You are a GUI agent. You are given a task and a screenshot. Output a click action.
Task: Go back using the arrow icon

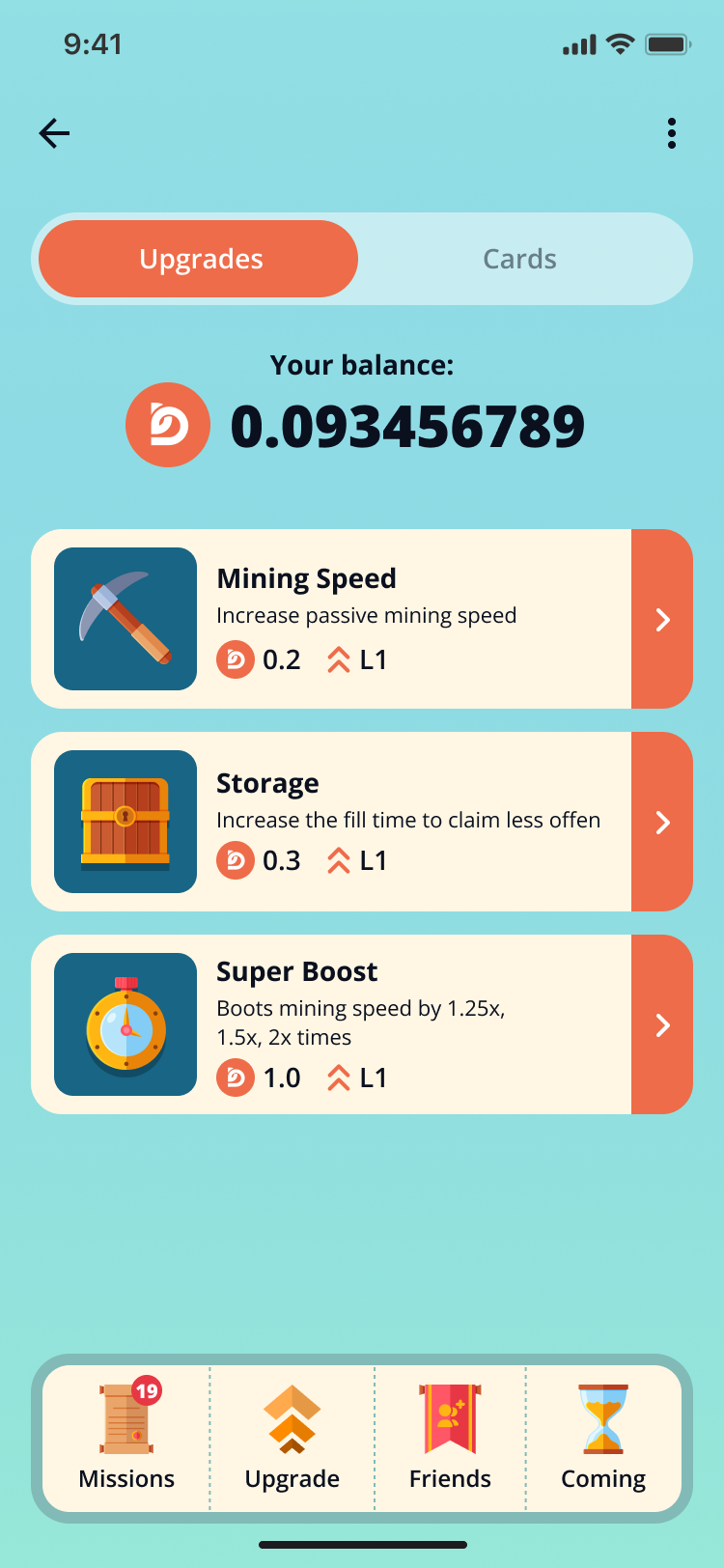tap(55, 133)
